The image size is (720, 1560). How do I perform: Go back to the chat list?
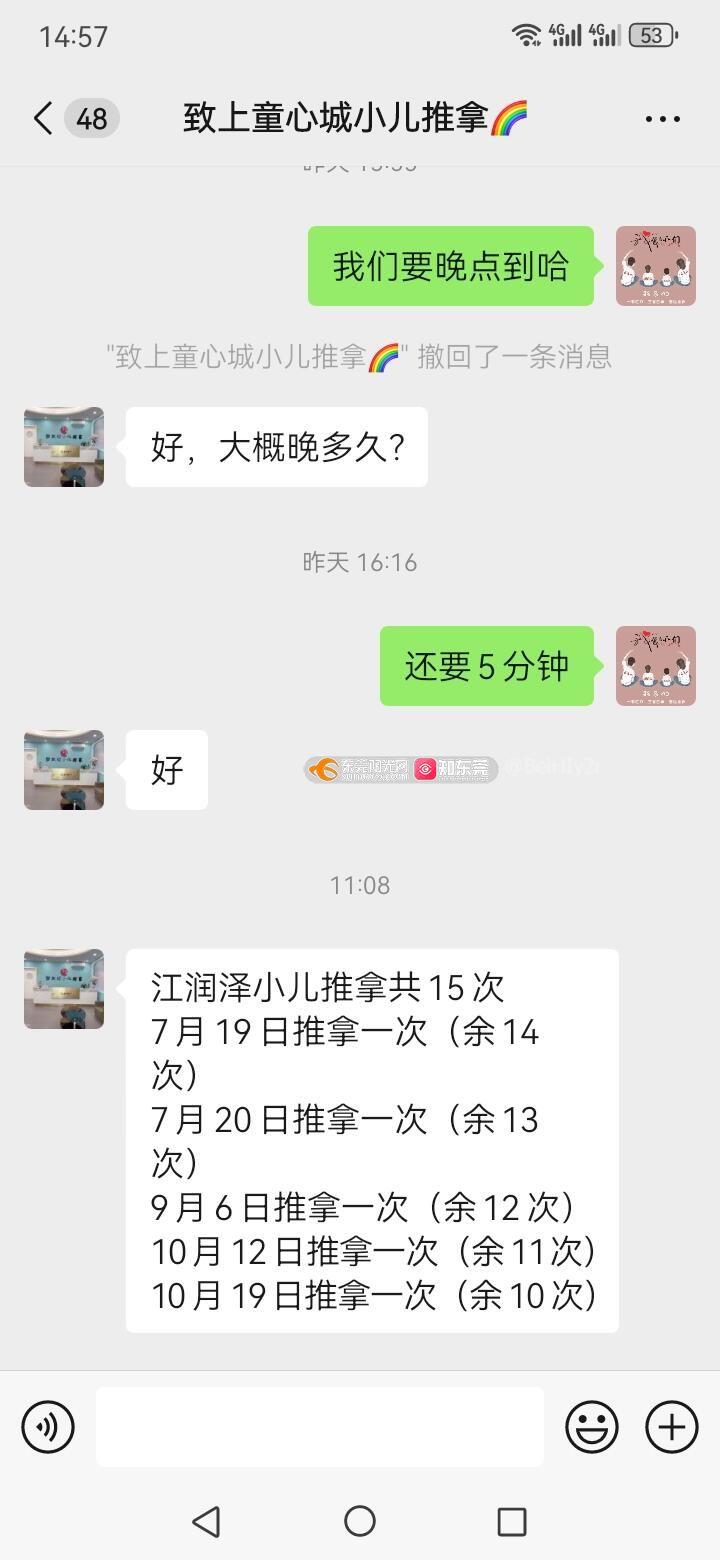pos(43,118)
